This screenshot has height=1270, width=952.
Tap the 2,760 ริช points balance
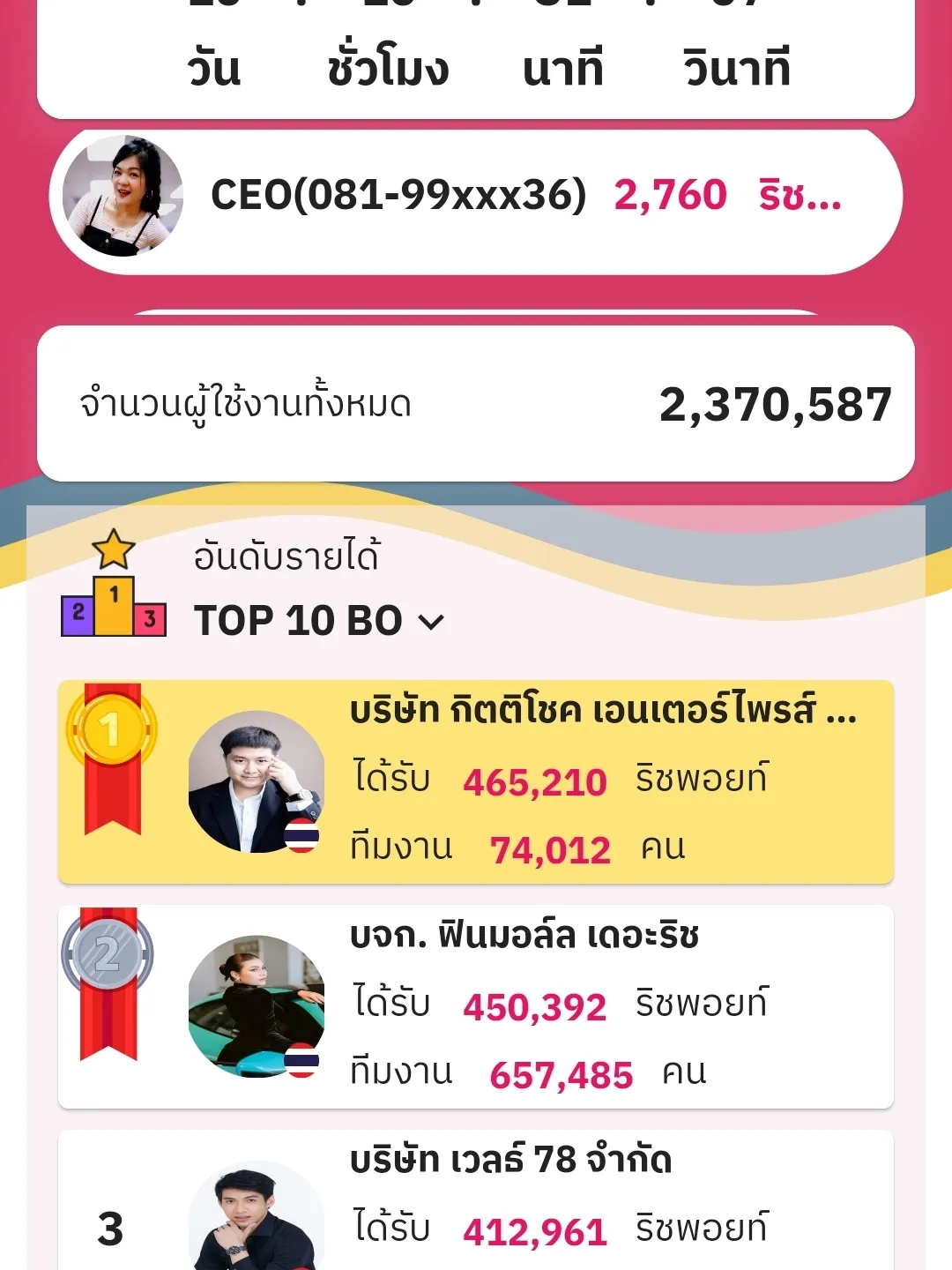(671, 196)
